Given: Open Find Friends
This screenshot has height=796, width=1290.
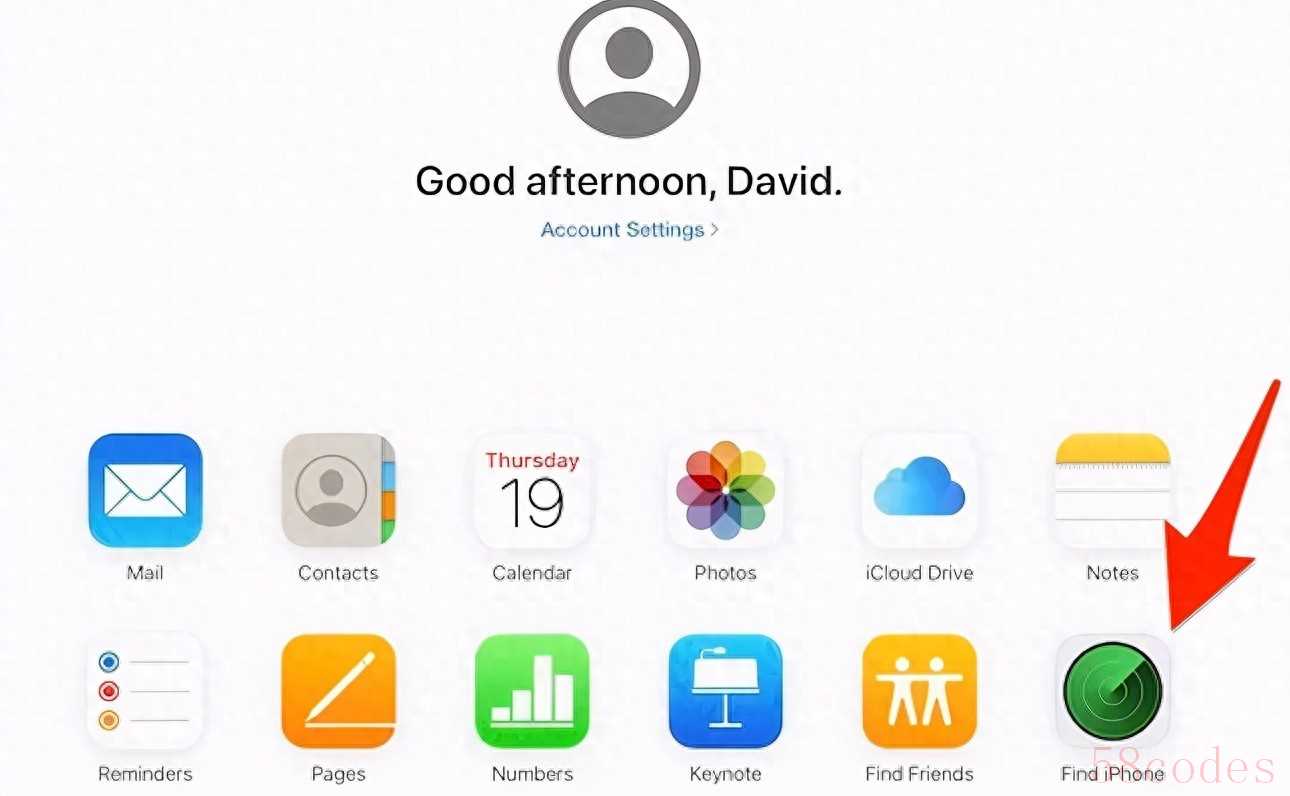Looking at the screenshot, I should [x=919, y=691].
